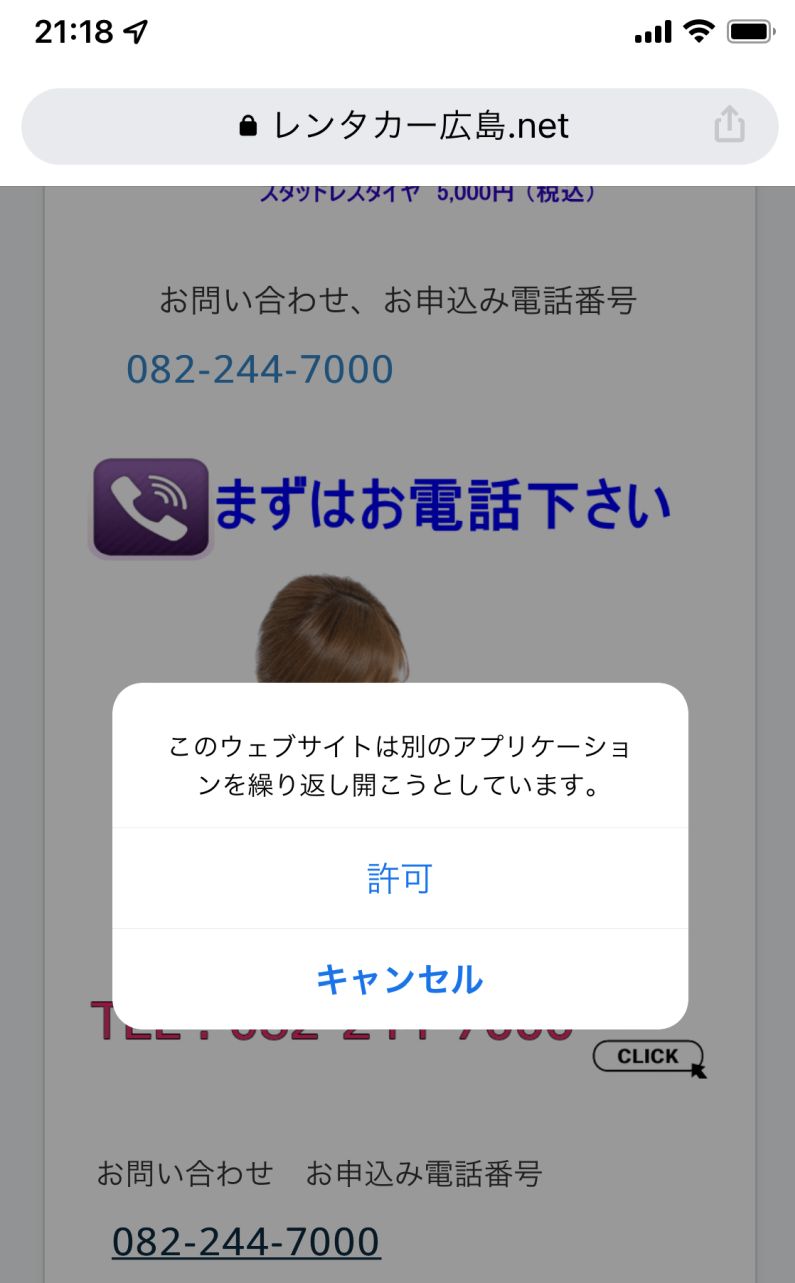Tap 許可 to allow opening the application

click(398, 879)
